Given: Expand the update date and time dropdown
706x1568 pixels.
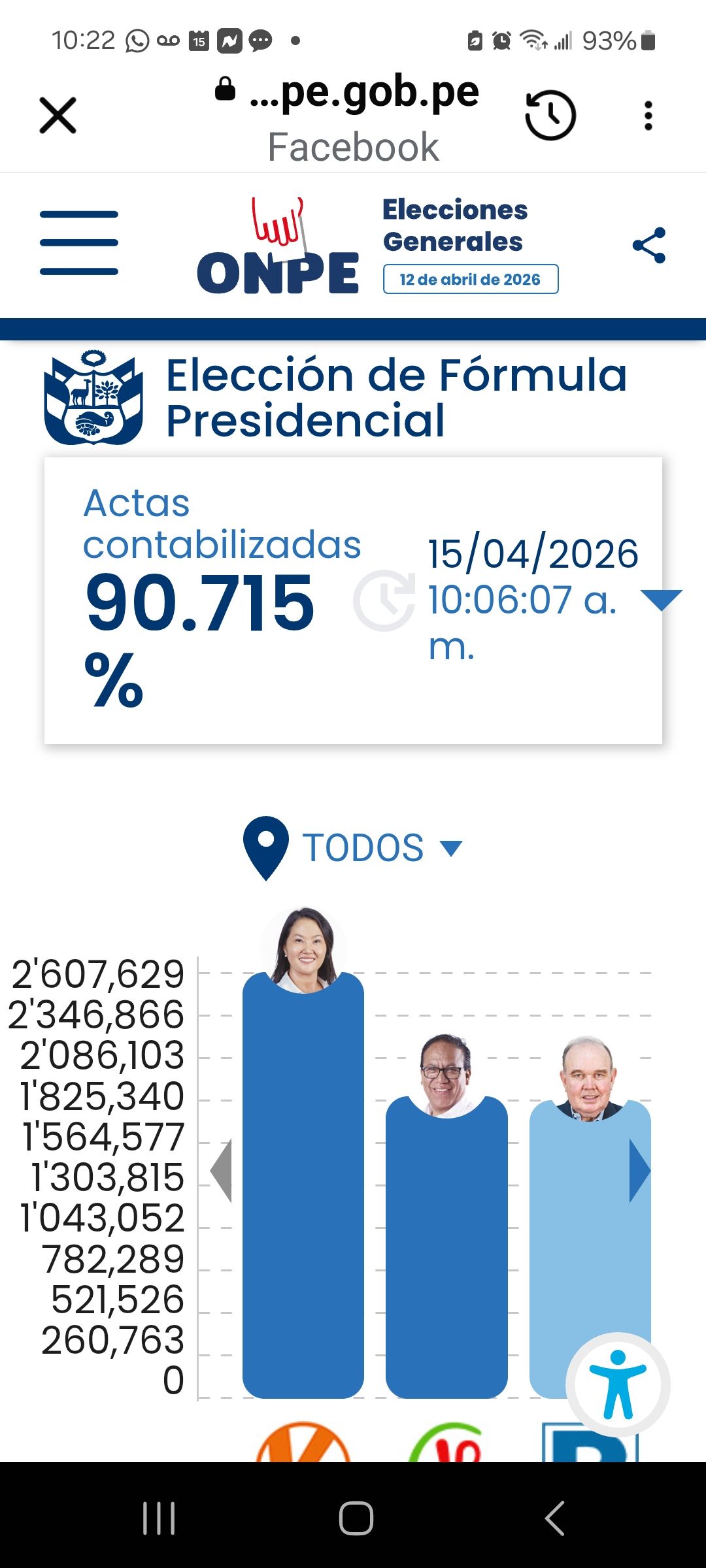Looking at the screenshot, I should (x=661, y=599).
